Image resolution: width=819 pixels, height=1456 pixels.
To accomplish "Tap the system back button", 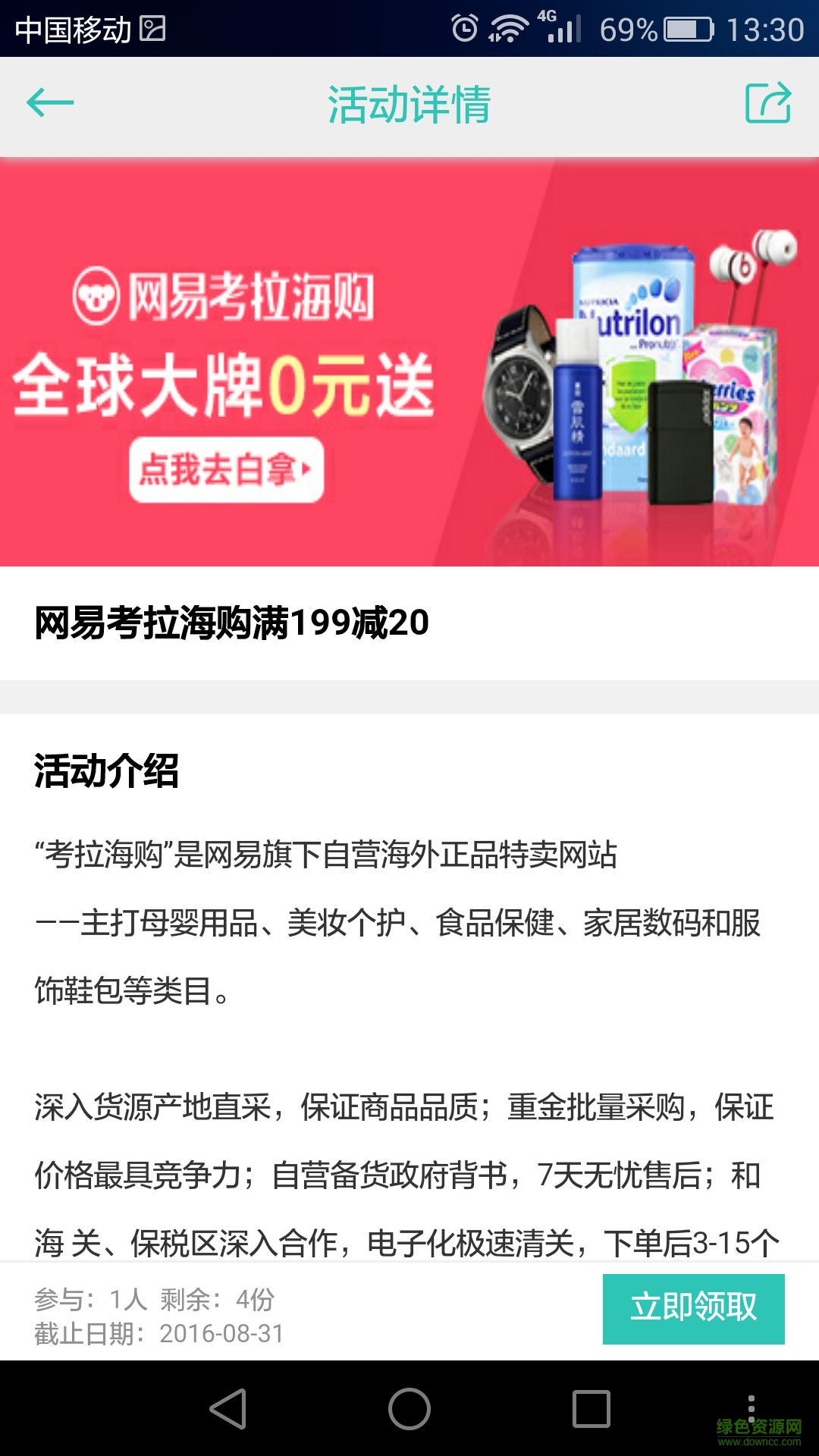I will (x=227, y=1409).
